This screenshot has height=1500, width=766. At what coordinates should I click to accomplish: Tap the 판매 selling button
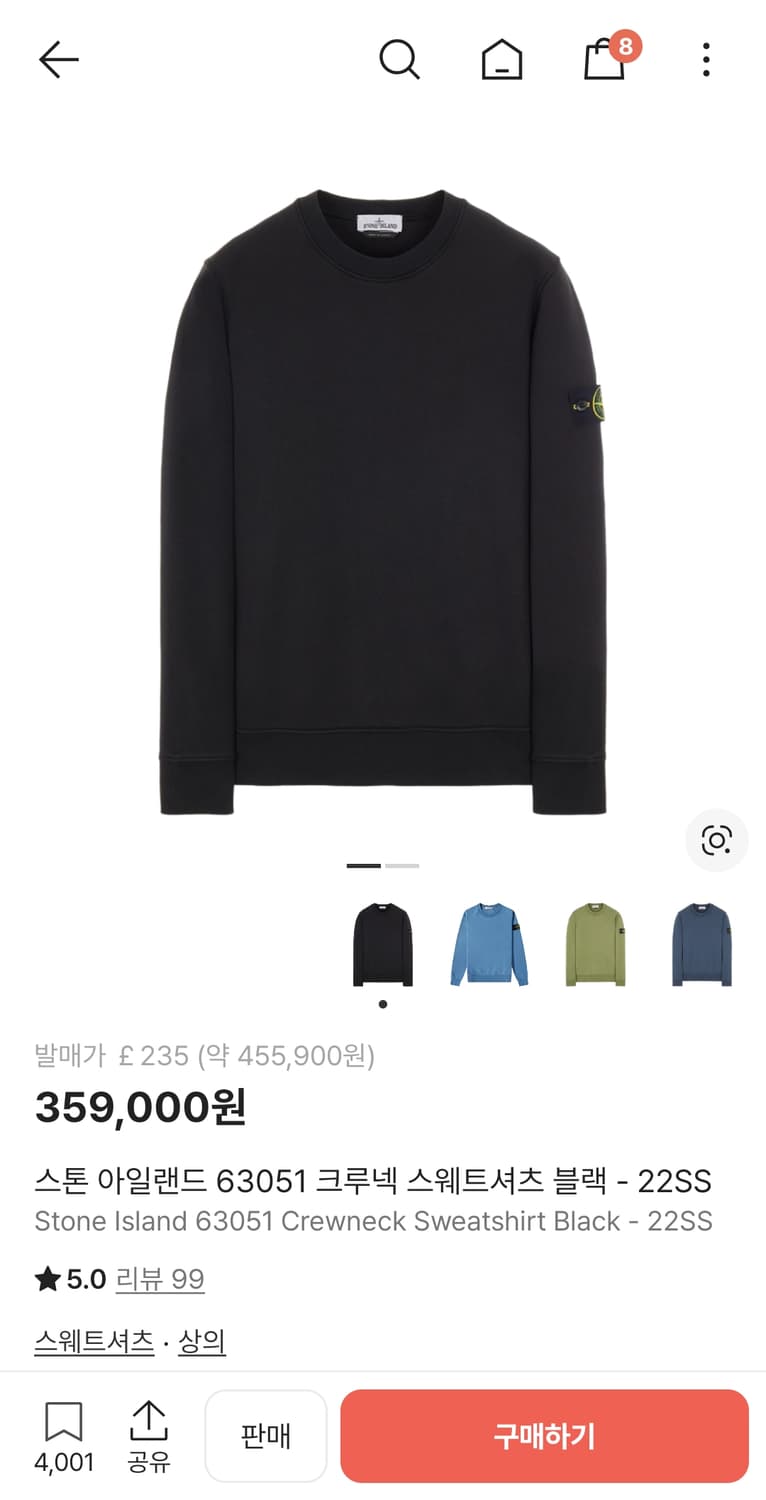point(266,1434)
